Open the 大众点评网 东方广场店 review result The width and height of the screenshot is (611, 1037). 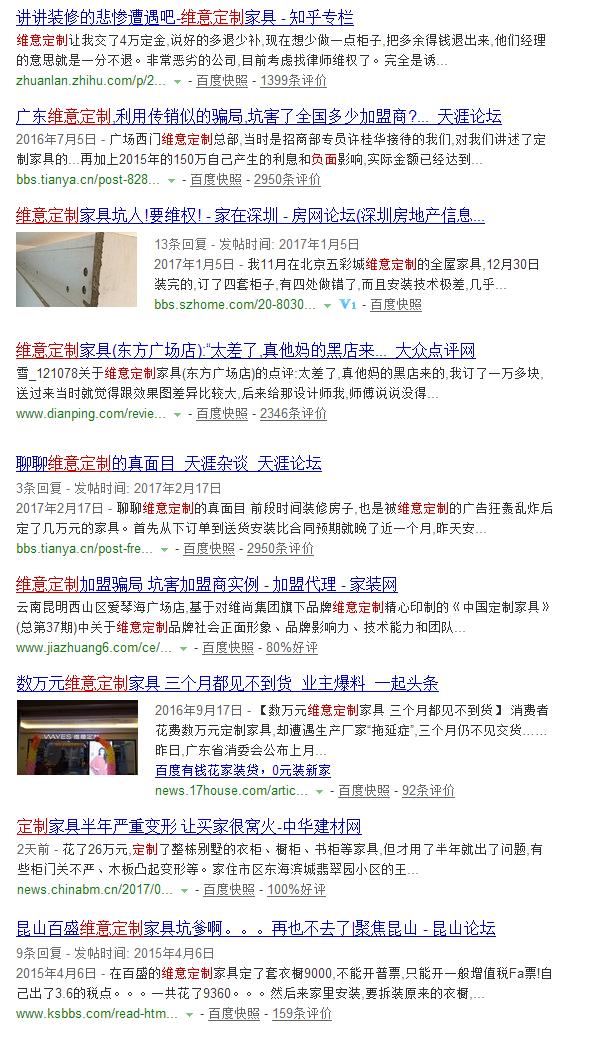pyautogui.click(x=245, y=350)
